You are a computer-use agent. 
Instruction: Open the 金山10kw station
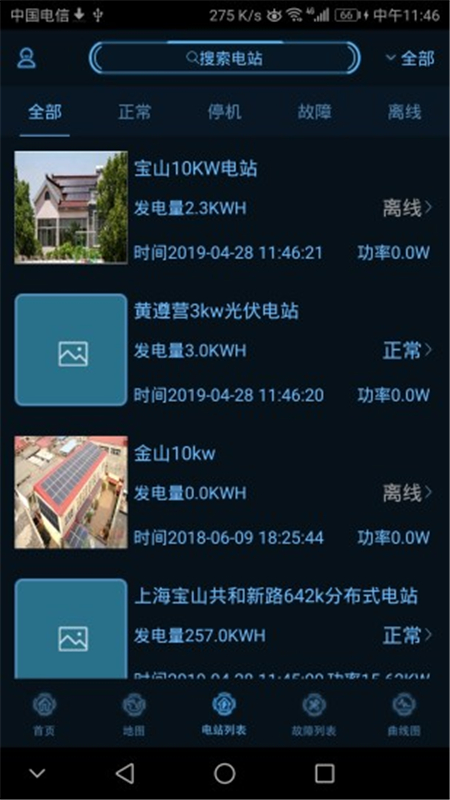tap(224, 492)
